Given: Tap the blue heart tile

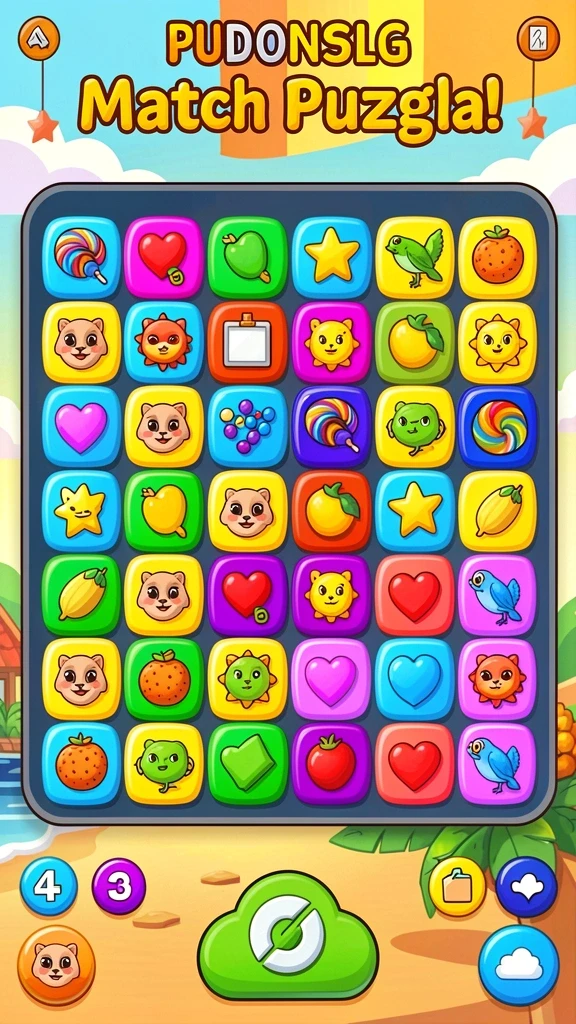Looking at the screenshot, I should [415, 679].
